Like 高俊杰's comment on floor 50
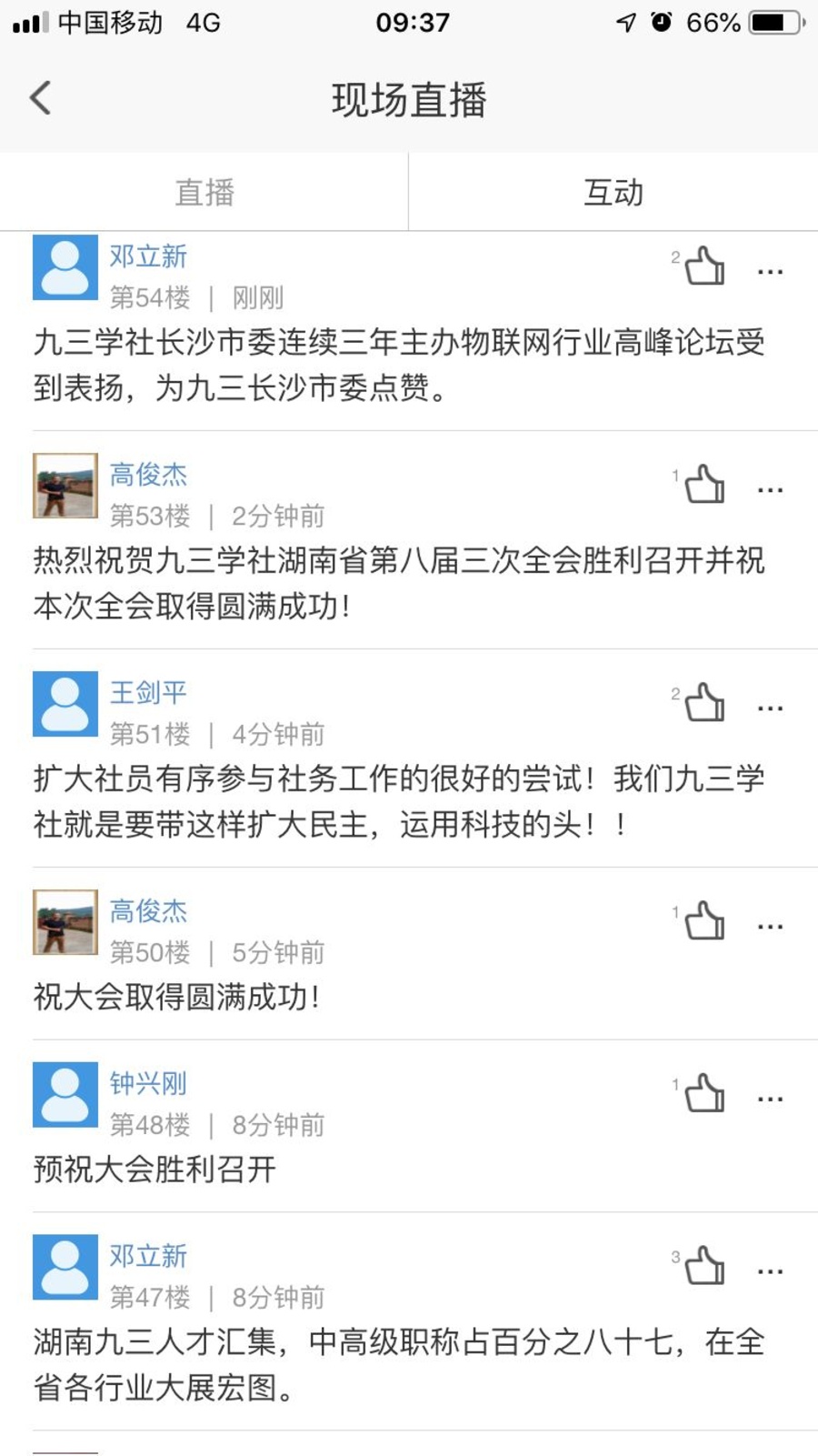Screen dimensions: 818x1456 (704, 921)
